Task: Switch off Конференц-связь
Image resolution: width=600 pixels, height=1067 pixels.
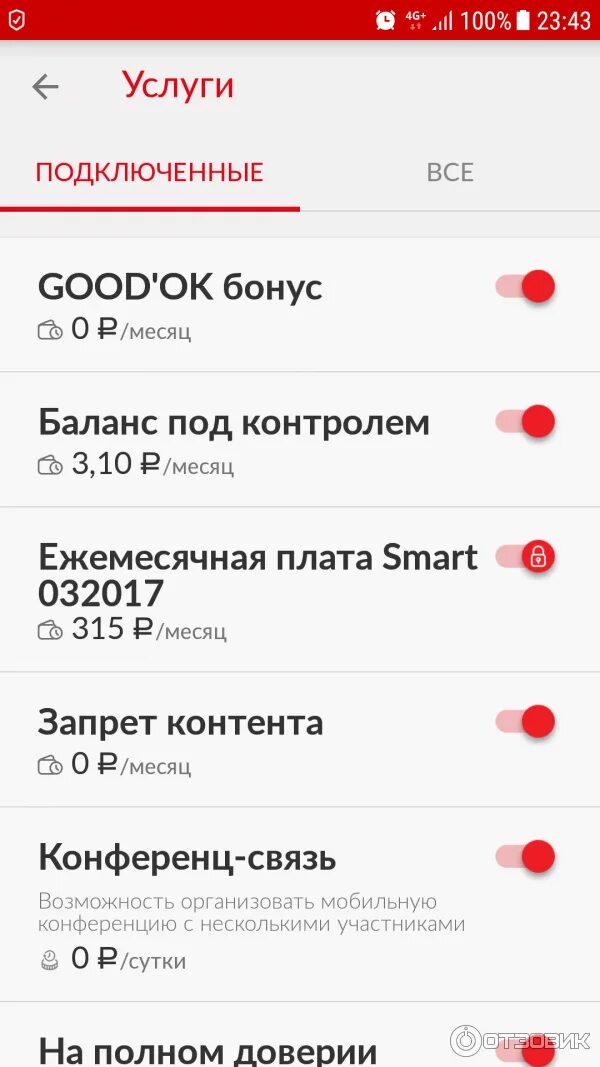Action: [526, 856]
